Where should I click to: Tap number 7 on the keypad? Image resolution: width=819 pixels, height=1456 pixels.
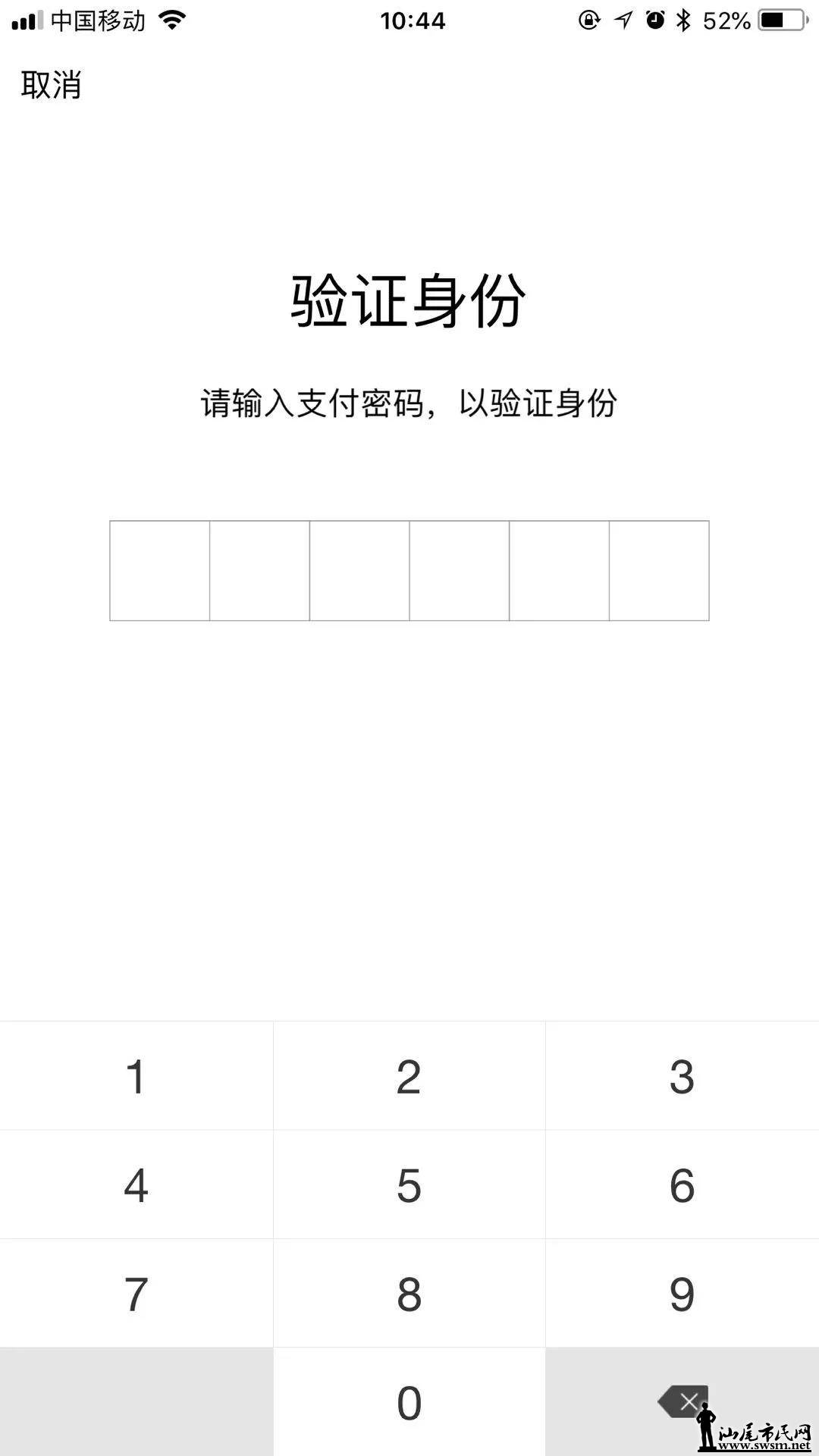coord(136,1294)
